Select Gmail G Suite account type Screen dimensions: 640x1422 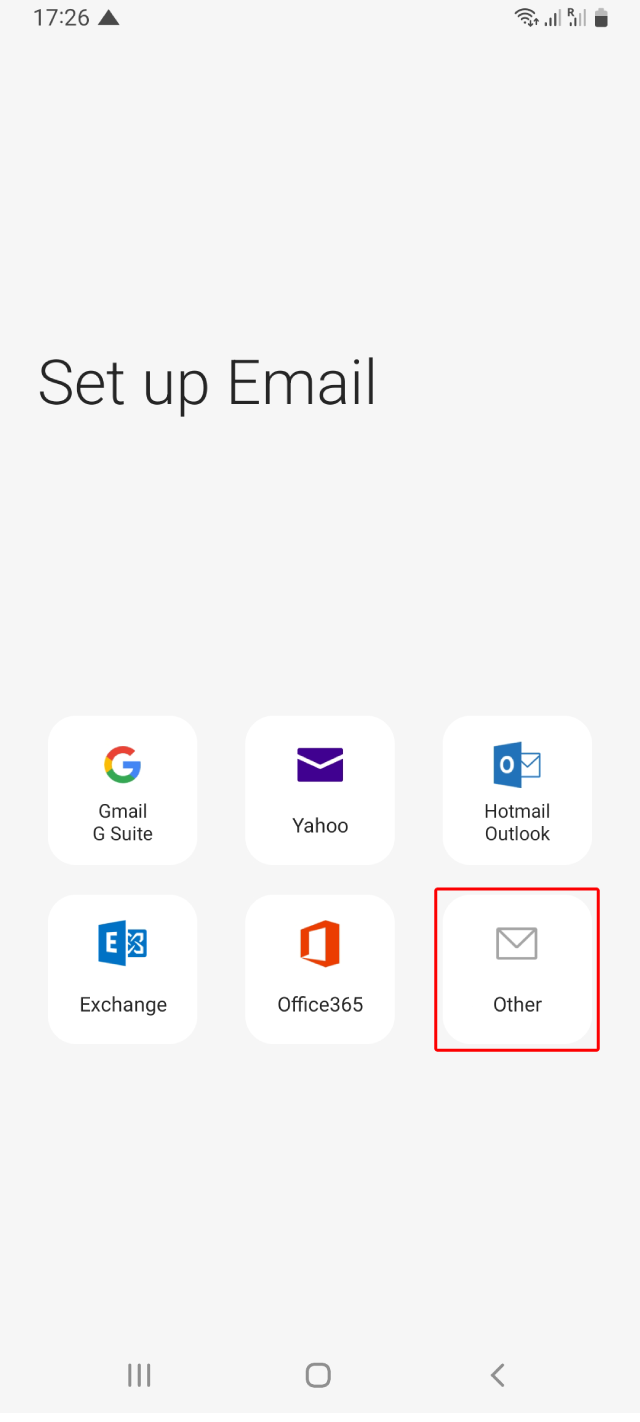(x=122, y=790)
